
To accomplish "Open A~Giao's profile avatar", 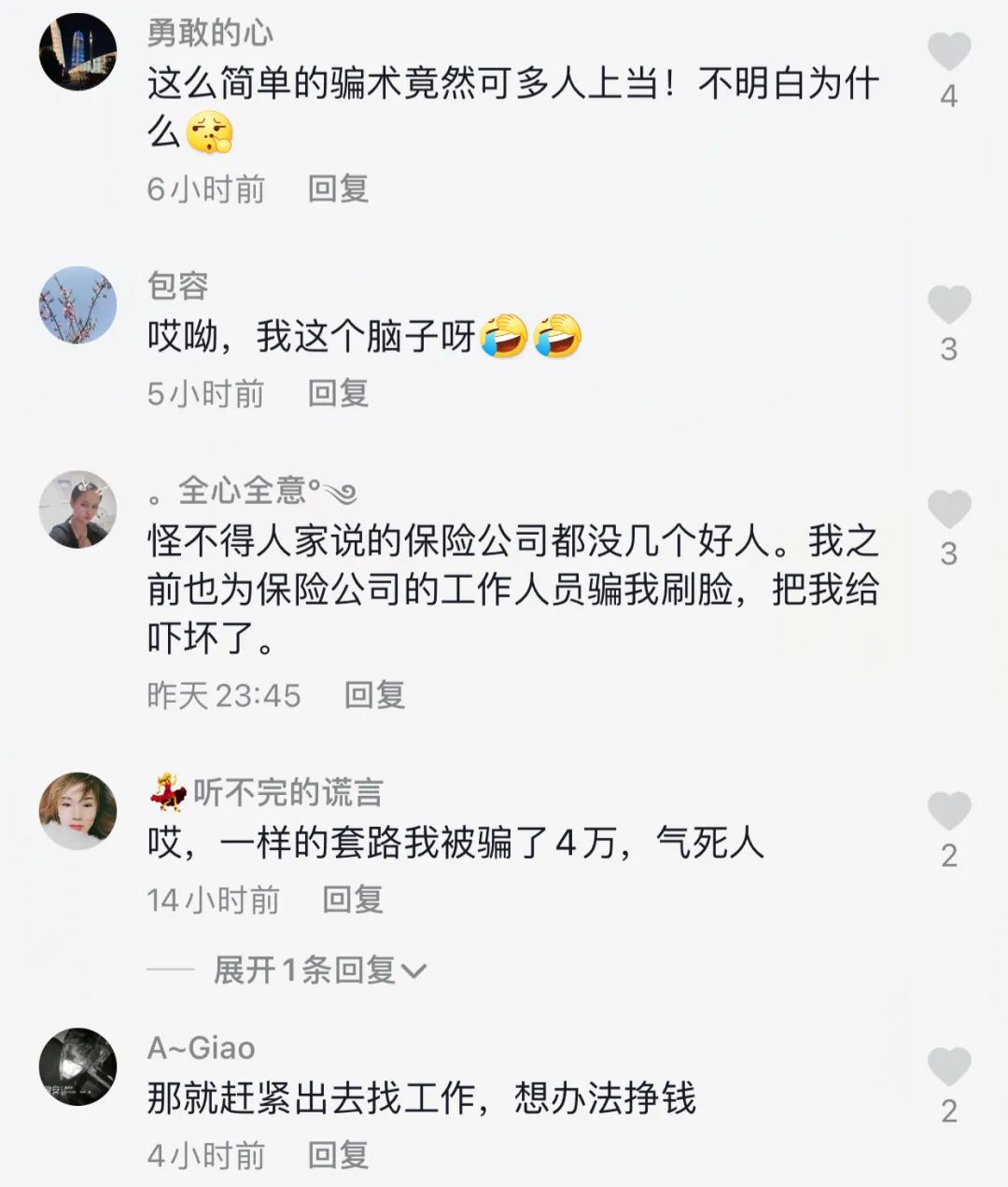I will tap(77, 1067).
